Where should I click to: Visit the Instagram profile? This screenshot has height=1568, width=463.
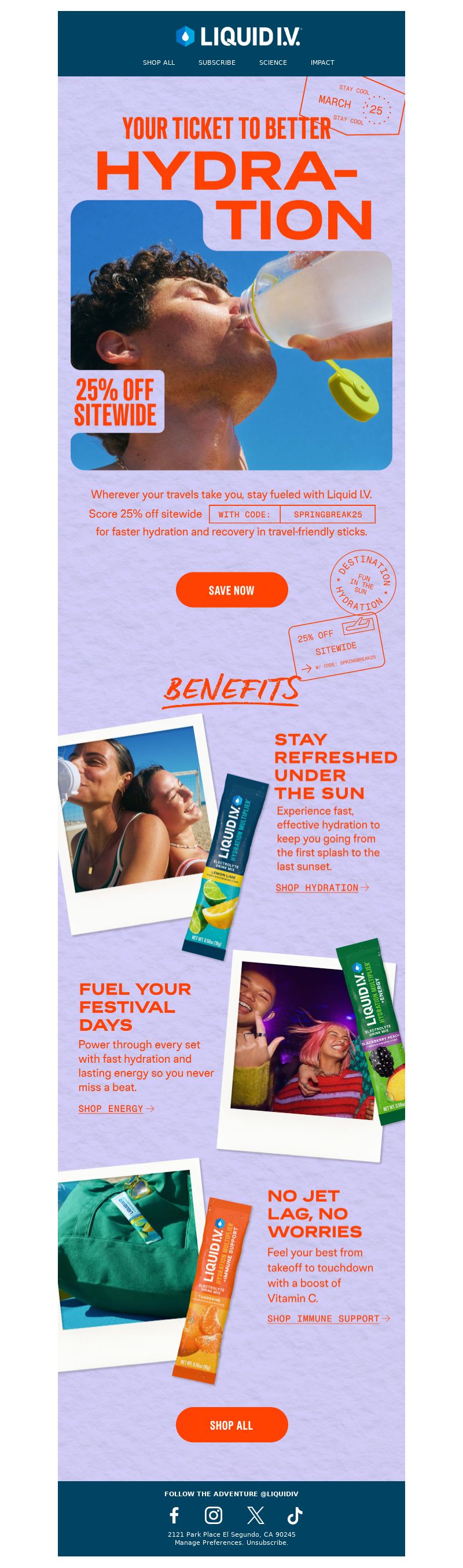[213, 1515]
